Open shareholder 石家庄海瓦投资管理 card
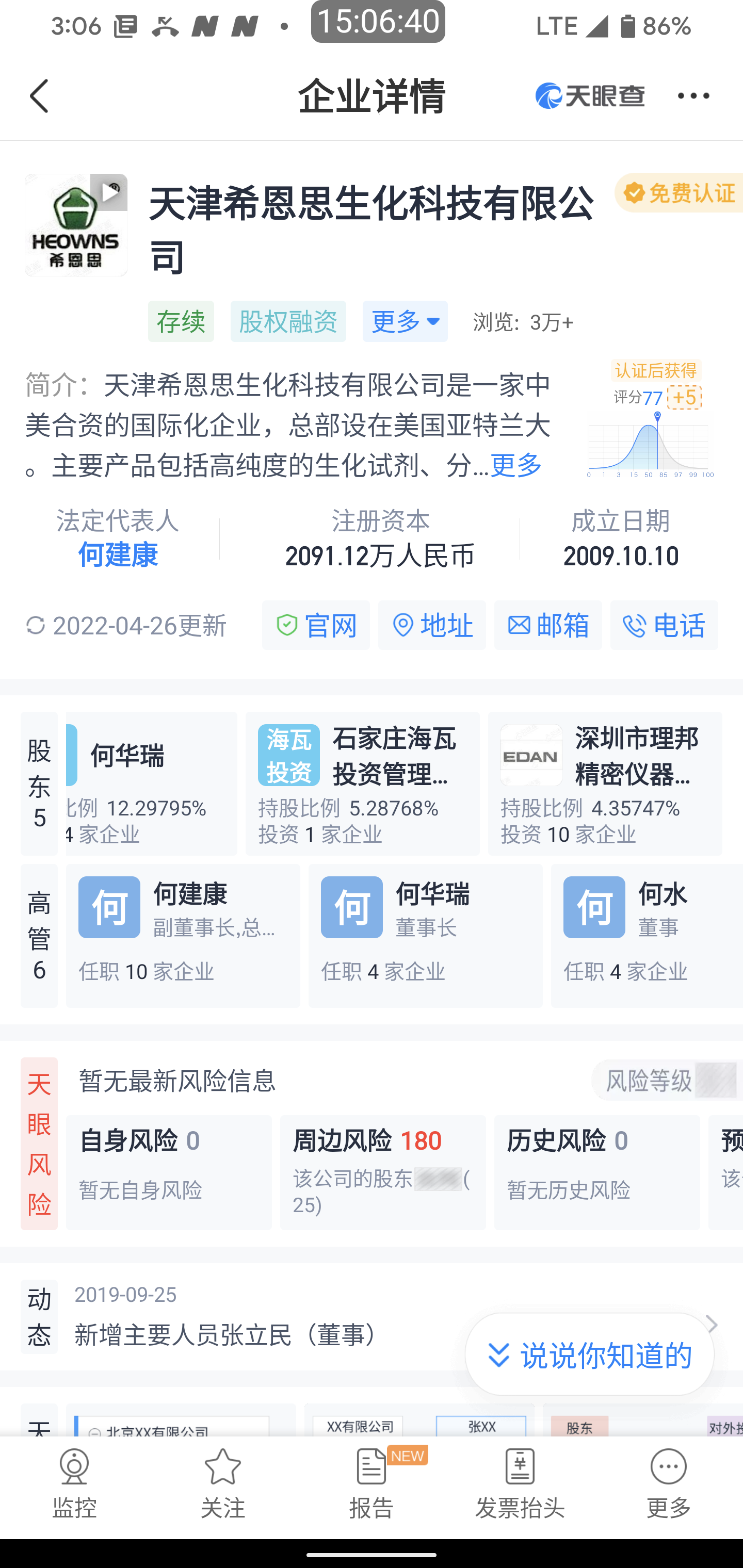The width and height of the screenshot is (743, 1568). (362, 783)
